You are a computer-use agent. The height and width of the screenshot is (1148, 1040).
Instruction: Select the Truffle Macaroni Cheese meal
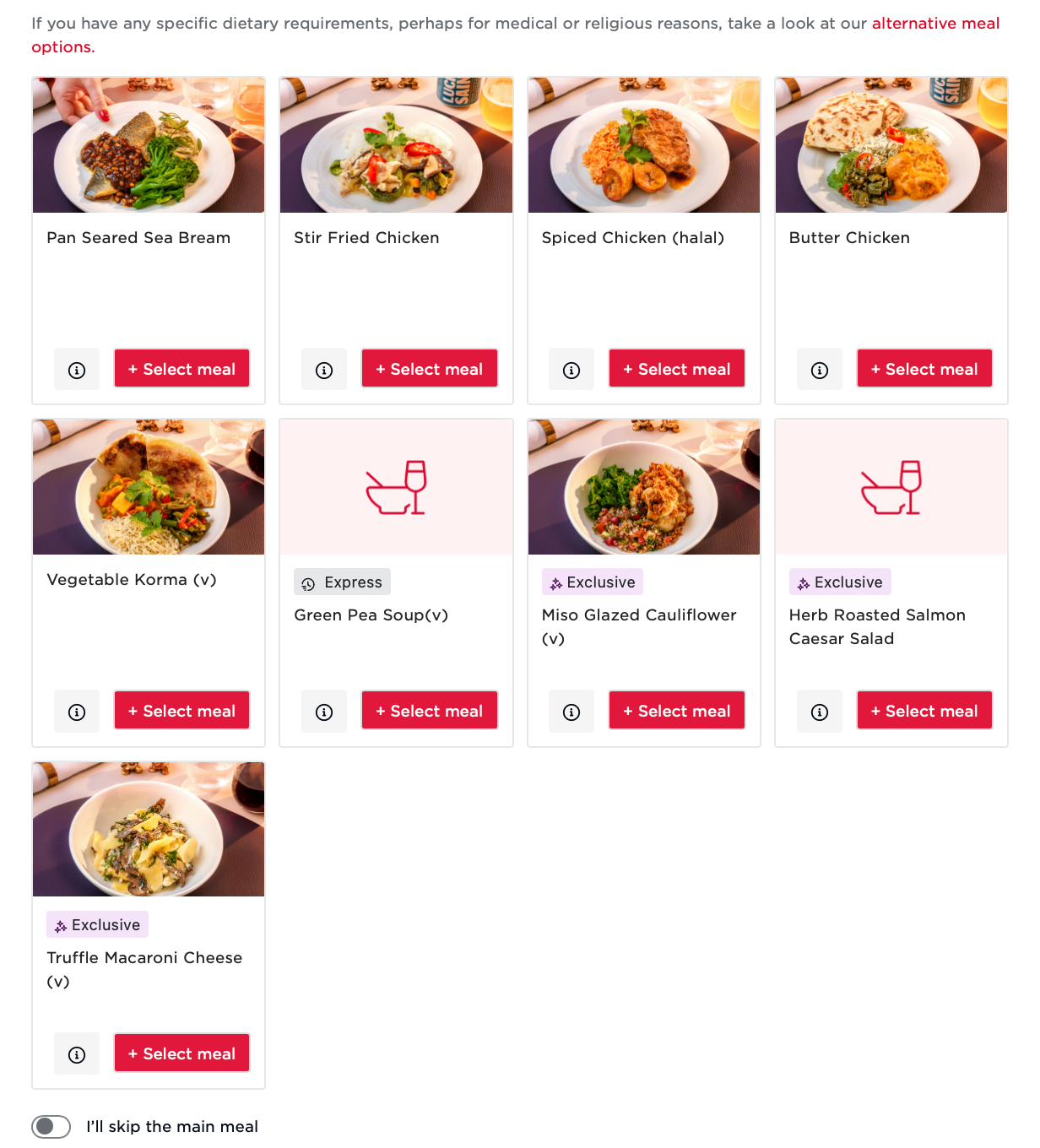click(181, 1053)
